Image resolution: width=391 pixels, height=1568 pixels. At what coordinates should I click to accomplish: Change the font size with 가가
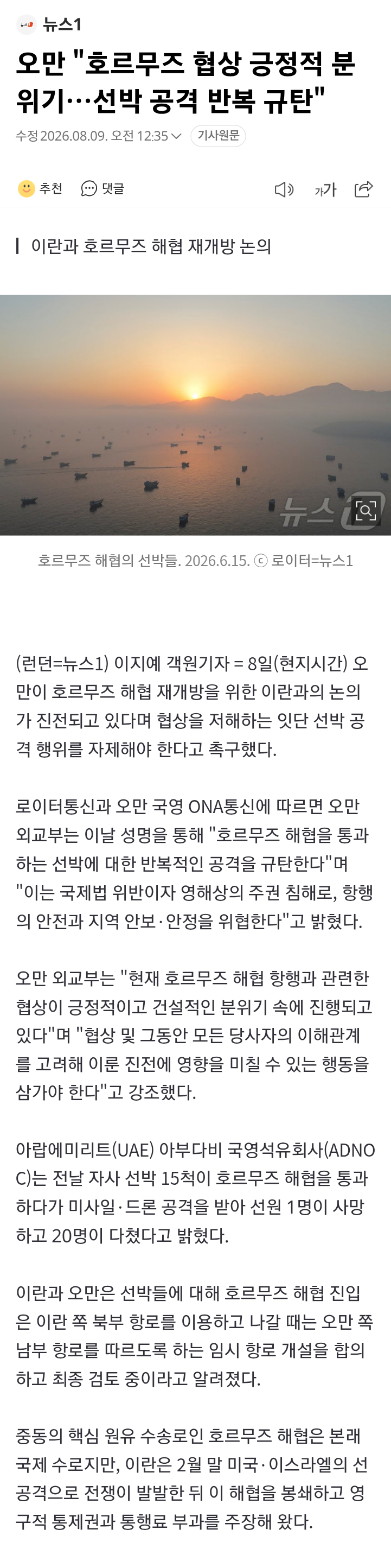click(x=325, y=190)
